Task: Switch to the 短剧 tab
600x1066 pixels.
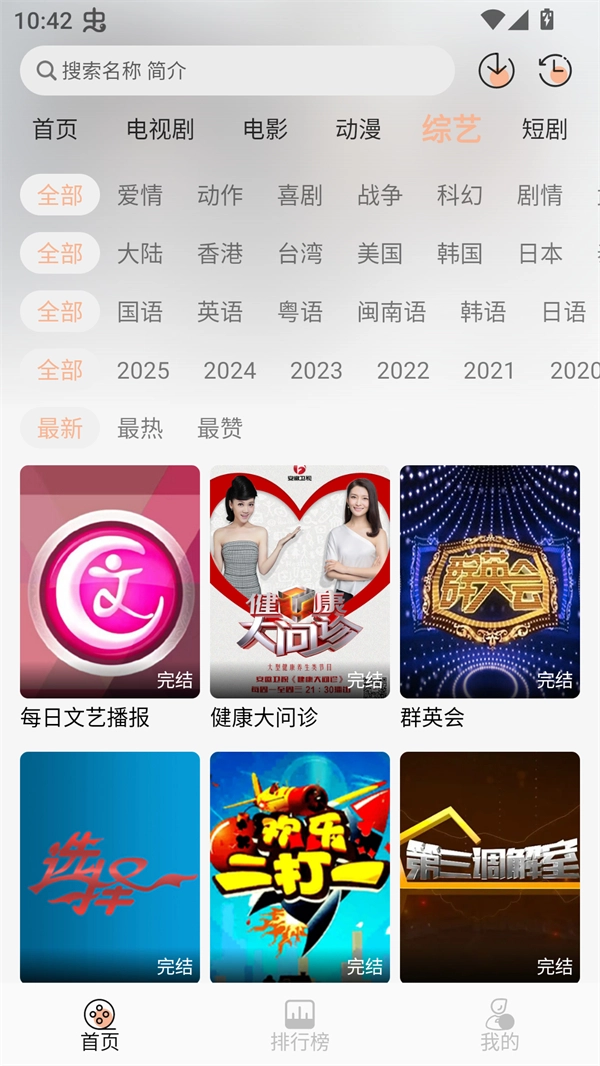Action: tap(544, 129)
